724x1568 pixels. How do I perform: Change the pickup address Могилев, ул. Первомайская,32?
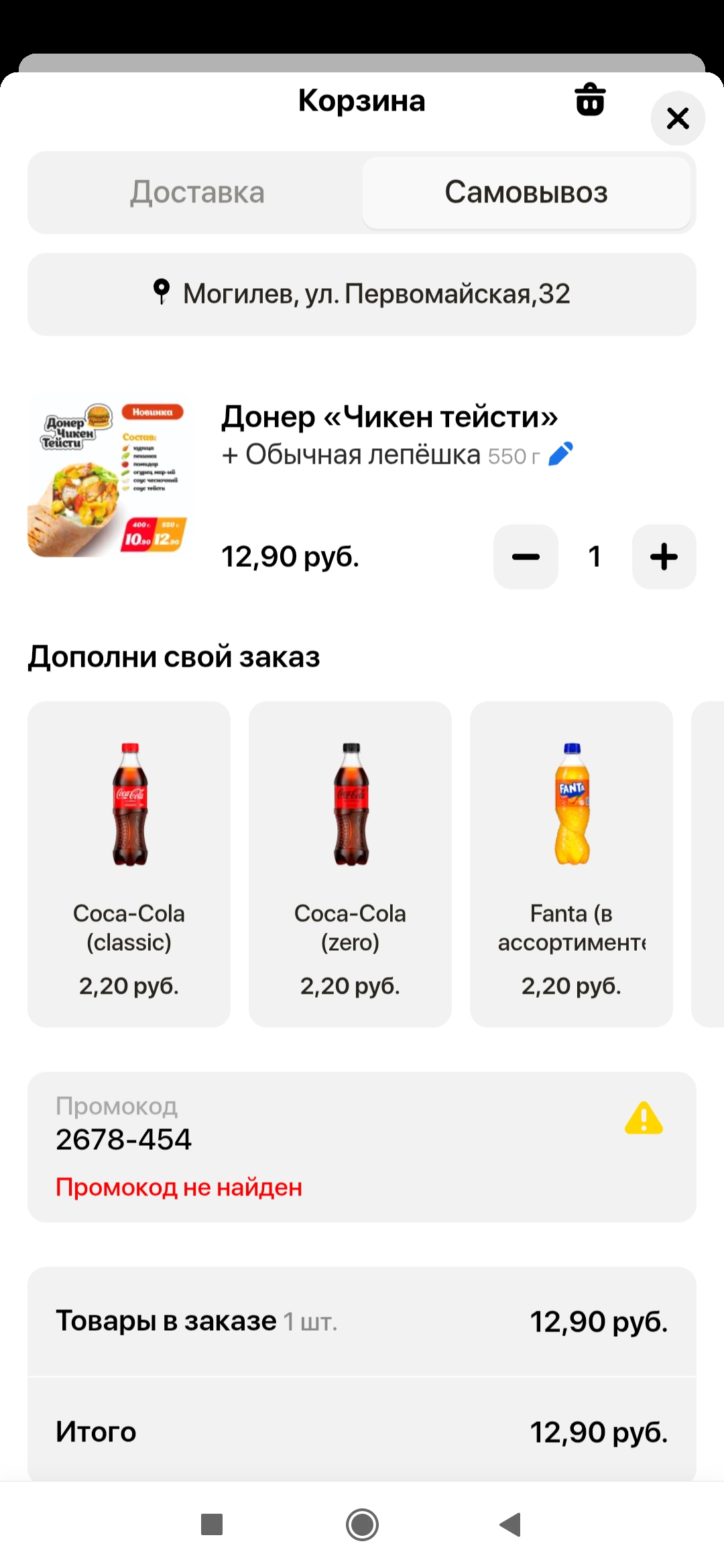tap(362, 294)
